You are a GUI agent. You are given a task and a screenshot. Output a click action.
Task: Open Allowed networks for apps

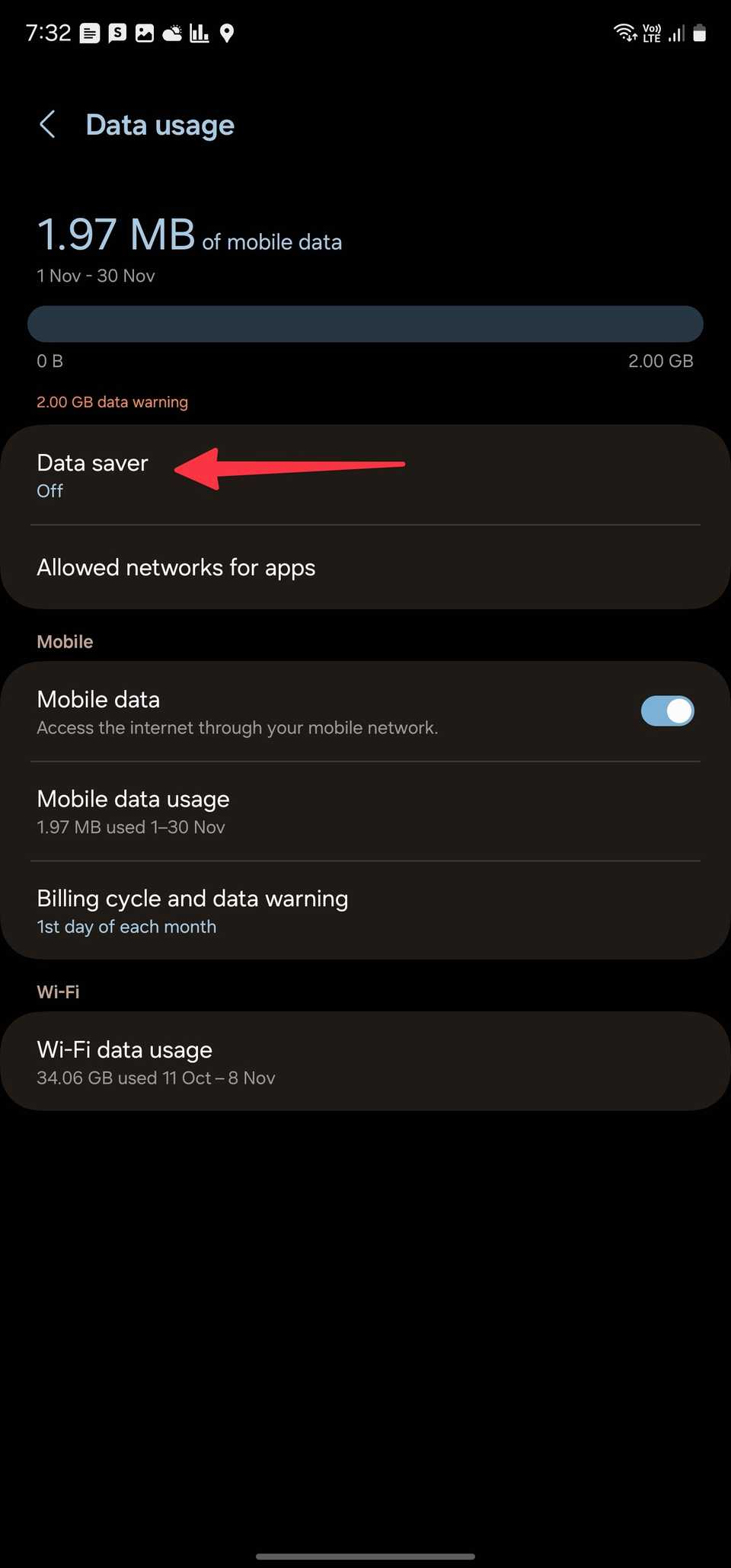(176, 567)
